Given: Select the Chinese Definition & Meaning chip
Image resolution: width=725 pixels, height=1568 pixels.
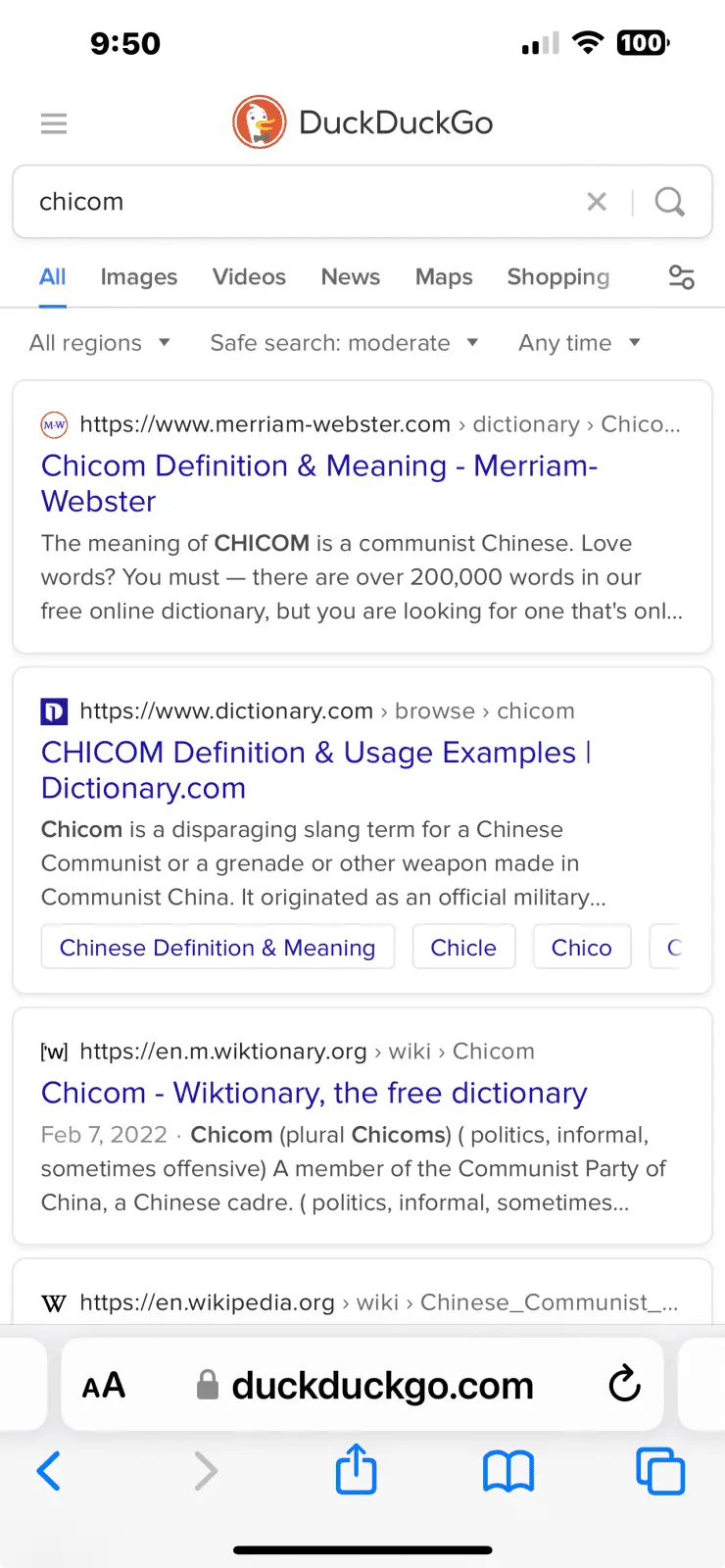Looking at the screenshot, I should tap(217, 948).
